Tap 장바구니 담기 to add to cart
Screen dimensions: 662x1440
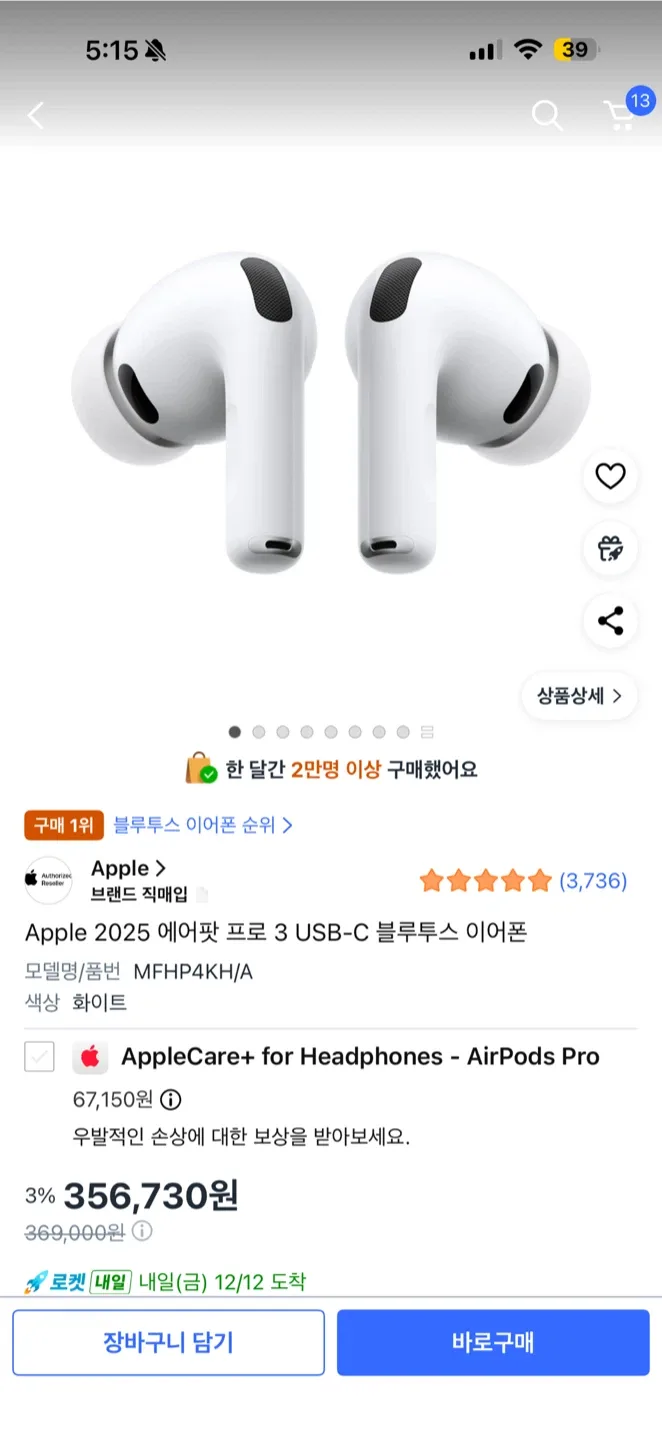point(168,1342)
